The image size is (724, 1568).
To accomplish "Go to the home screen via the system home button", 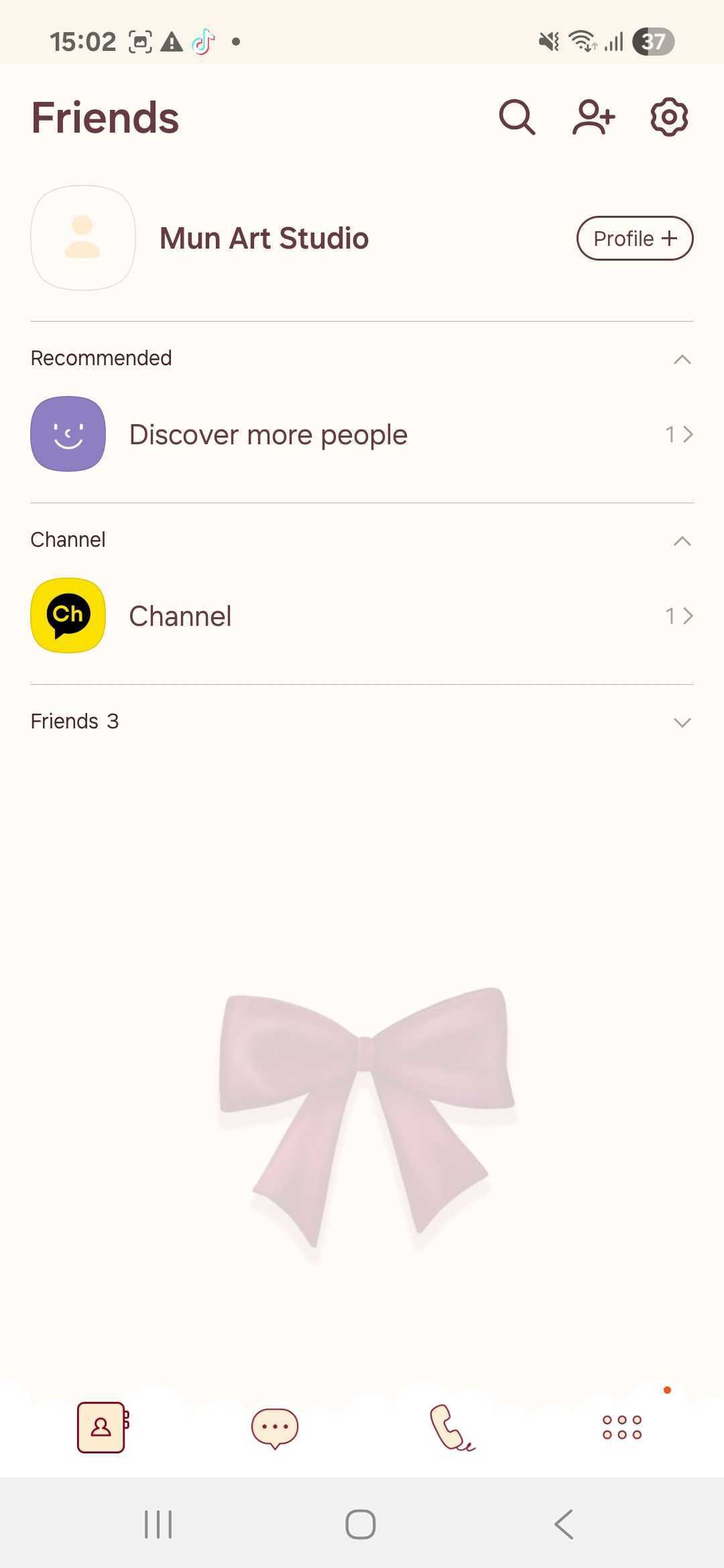I will [361, 1524].
